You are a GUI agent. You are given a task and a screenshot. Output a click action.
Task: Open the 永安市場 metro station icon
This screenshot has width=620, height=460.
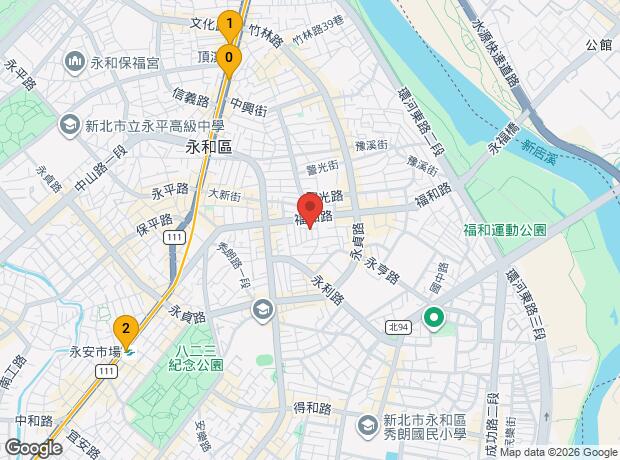129,352
